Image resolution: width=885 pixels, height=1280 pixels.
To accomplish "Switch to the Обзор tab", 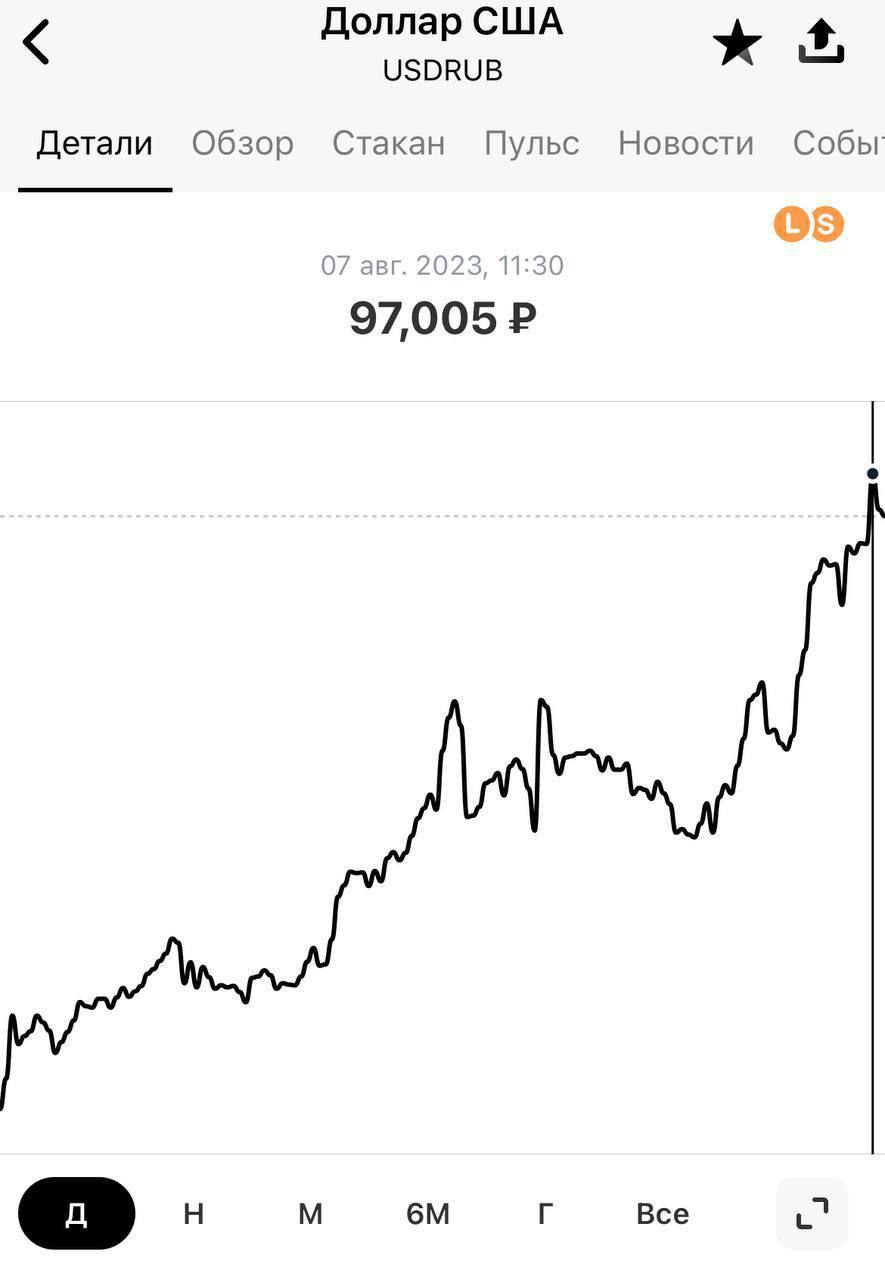I will 243,143.
